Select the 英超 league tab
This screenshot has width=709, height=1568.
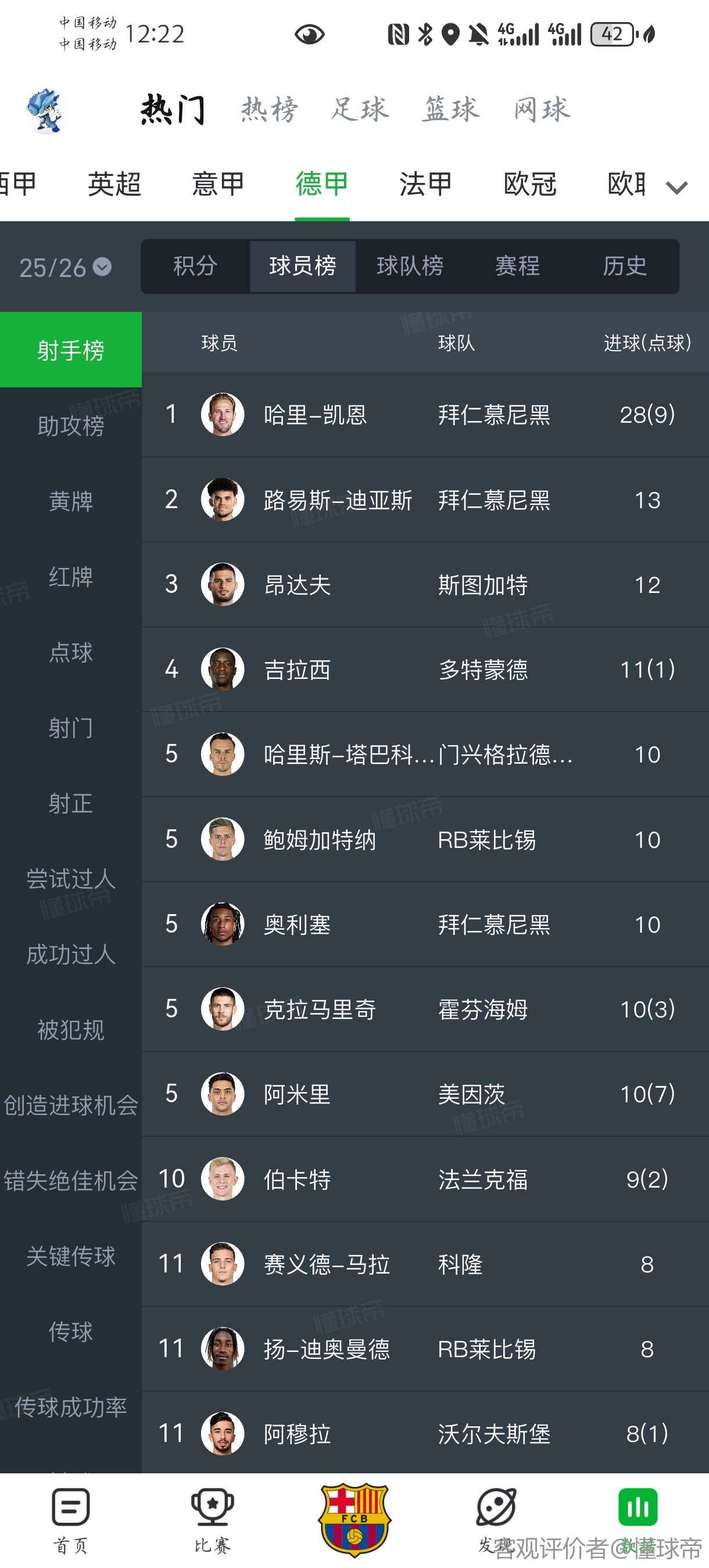[114, 184]
